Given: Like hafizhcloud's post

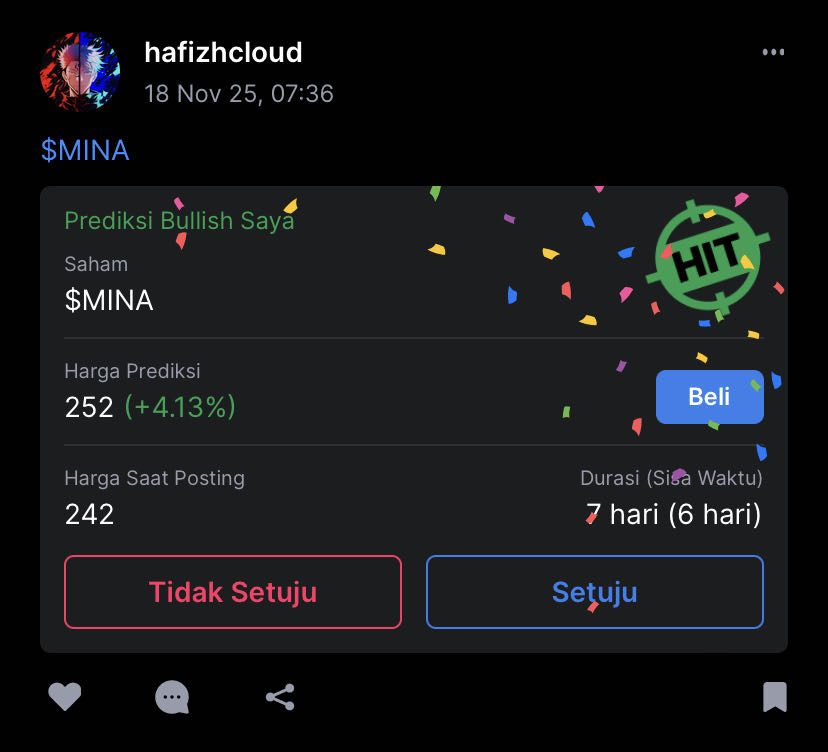Looking at the screenshot, I should point(65,696).
